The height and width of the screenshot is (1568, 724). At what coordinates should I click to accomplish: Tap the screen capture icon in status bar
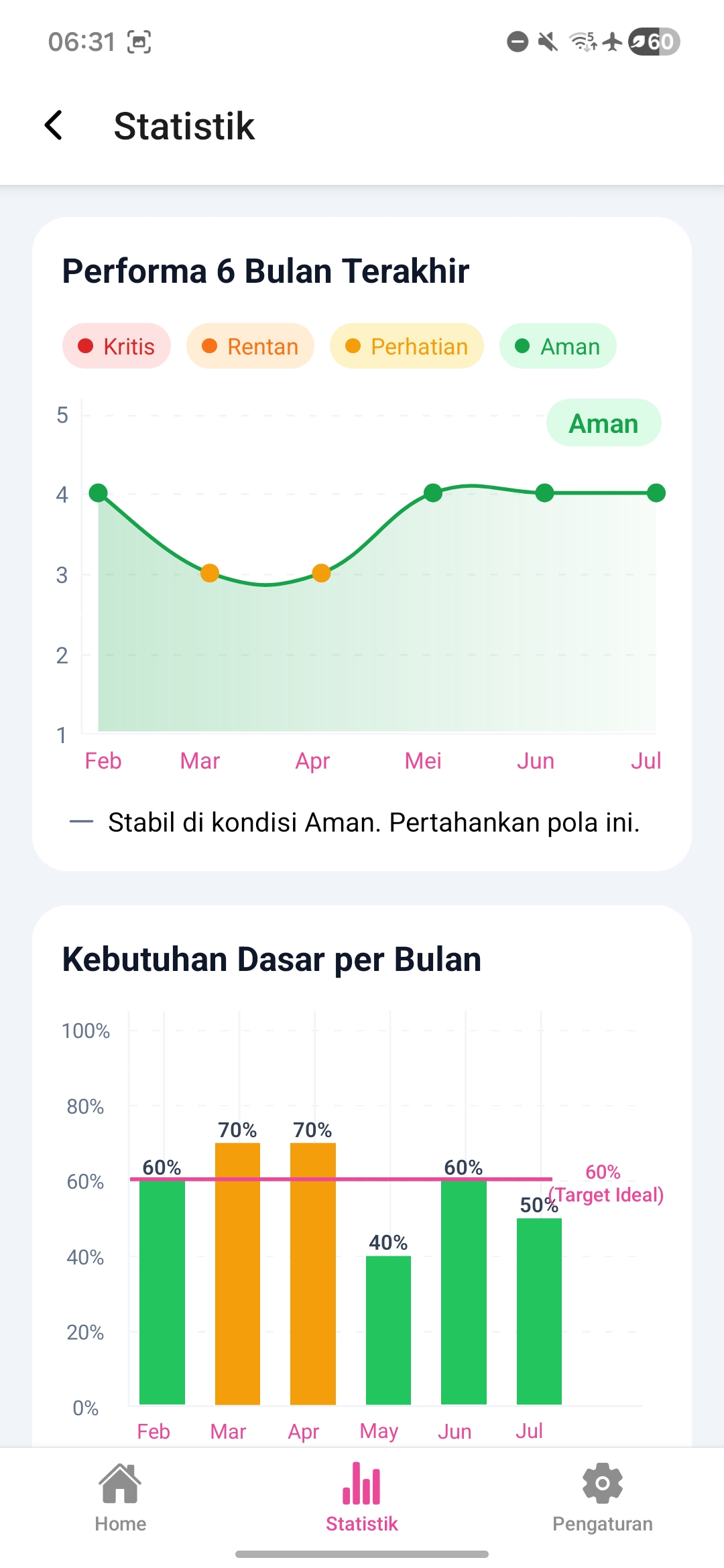click(x=137, y=42)
